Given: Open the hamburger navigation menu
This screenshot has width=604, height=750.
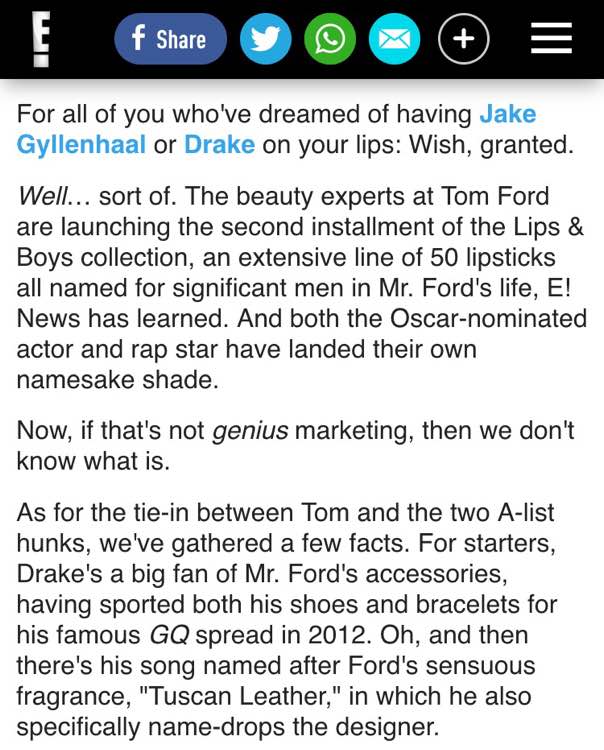Looking at the screenshot, I should tap(550, 39).
